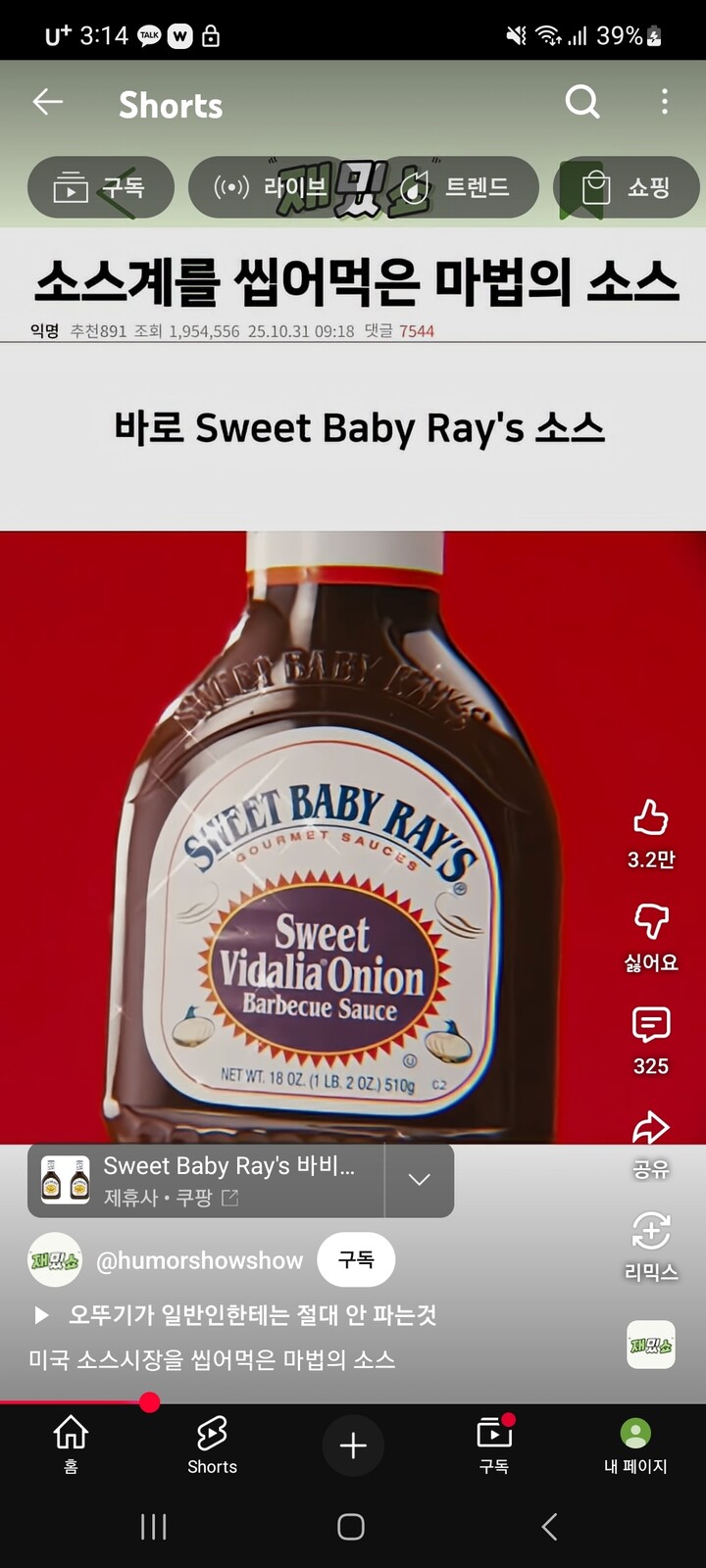
Task: Expand the Sweet Baby Ray's product card chevron
Action: coord(420,1180)
